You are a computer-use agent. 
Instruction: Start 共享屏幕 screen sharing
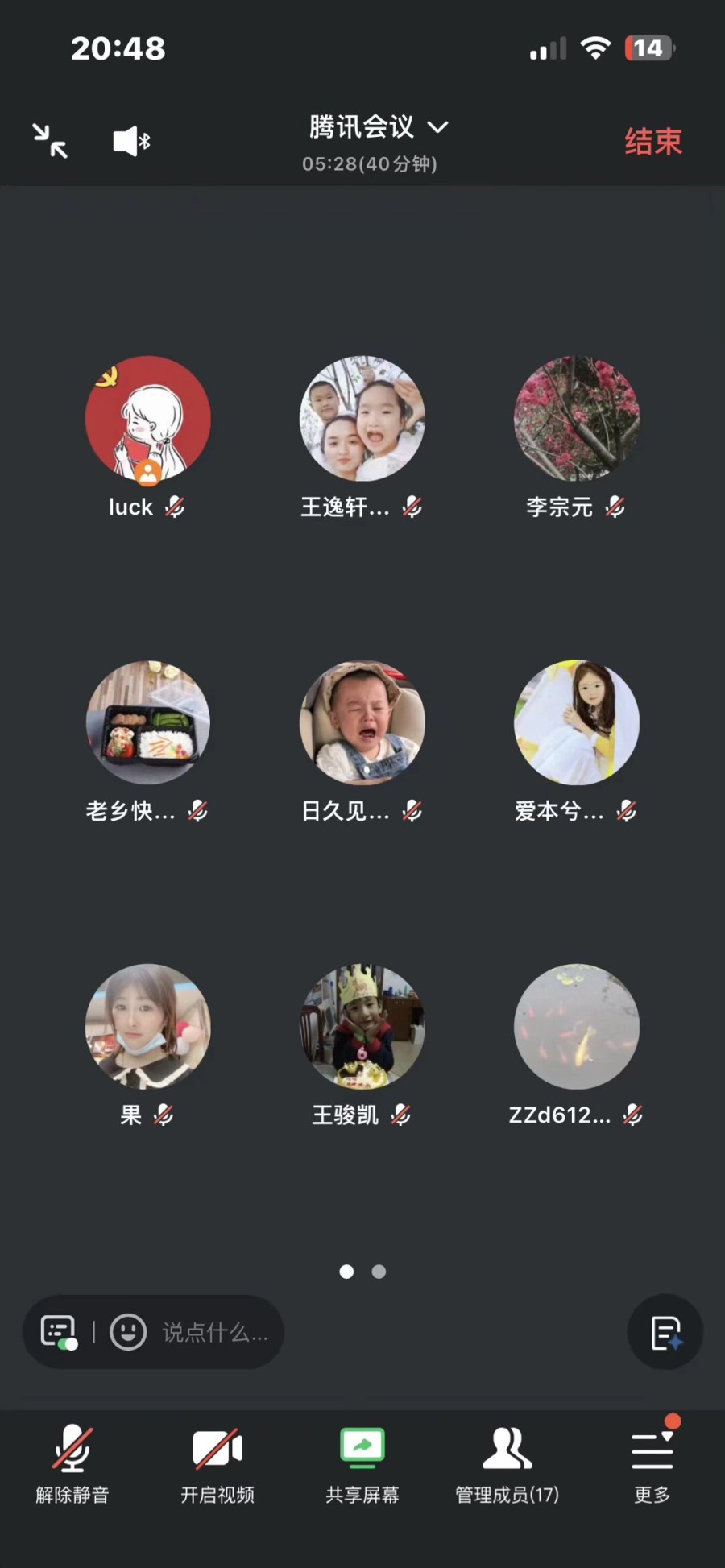coord(362,1463)
